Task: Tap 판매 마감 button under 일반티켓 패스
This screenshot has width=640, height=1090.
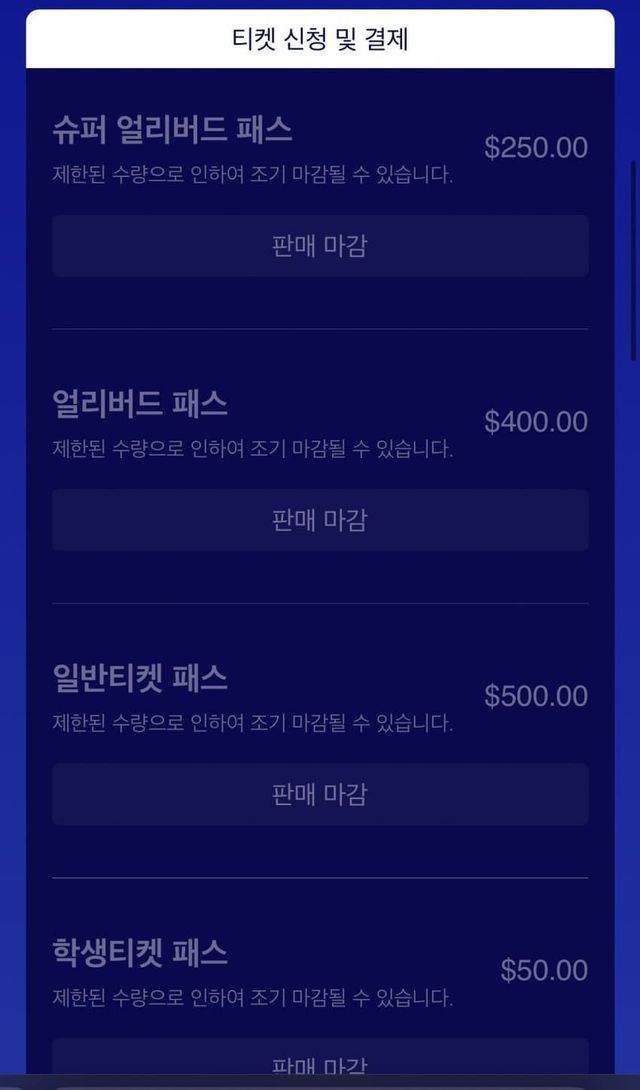Action: 320,794
